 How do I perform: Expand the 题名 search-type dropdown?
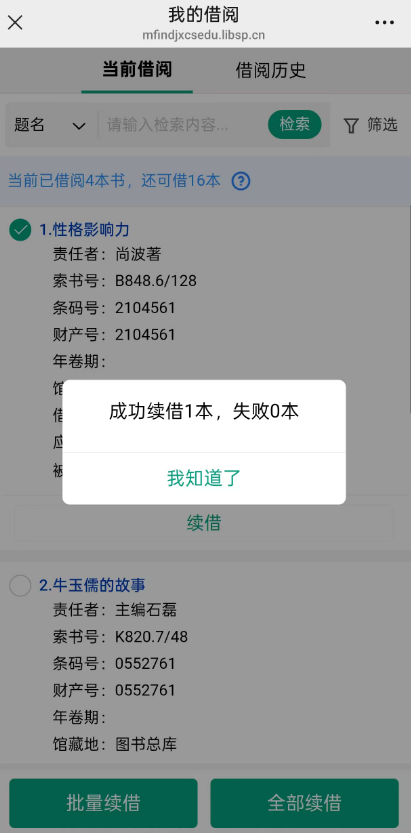coord(50,125)
